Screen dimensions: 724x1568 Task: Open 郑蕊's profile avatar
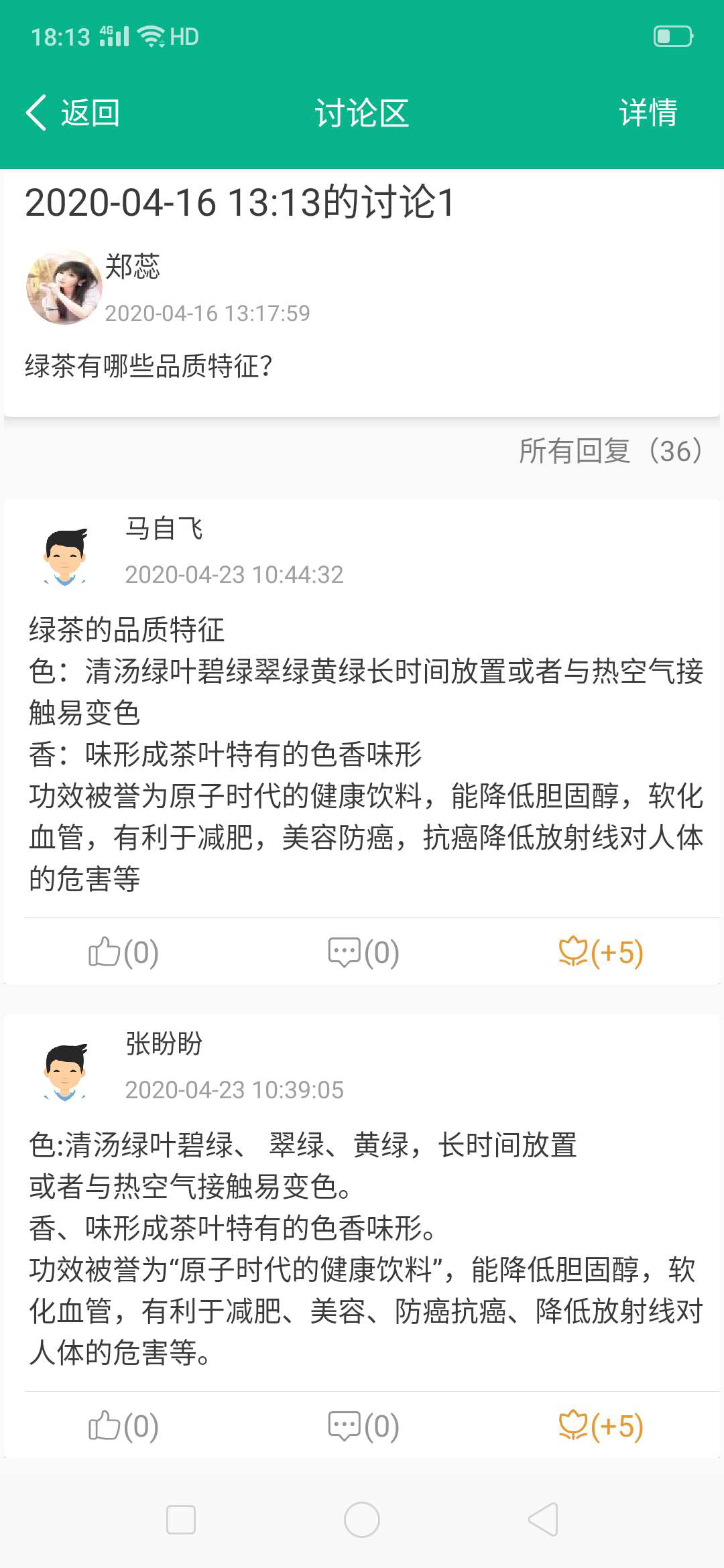pos(64,287)
